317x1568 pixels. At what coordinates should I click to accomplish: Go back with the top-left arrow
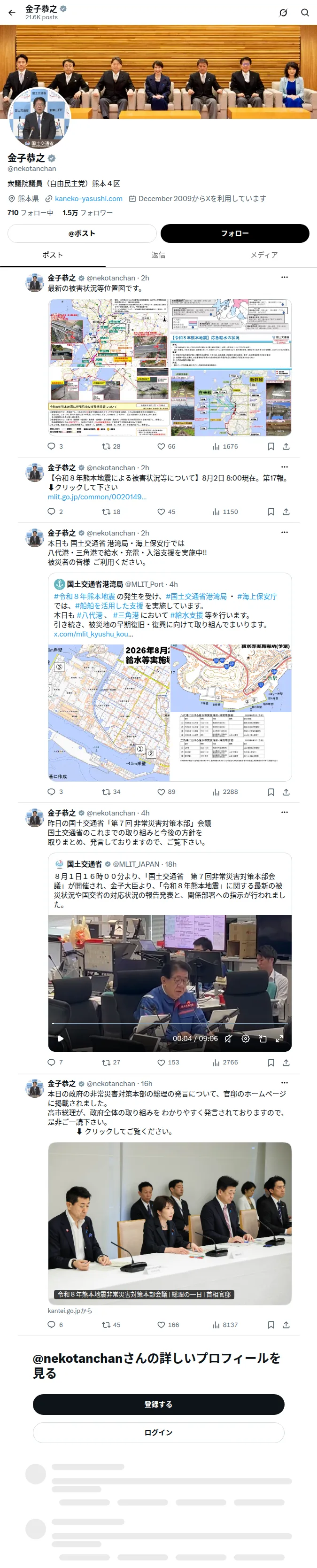pyautogui.click(x=12, y=12)
